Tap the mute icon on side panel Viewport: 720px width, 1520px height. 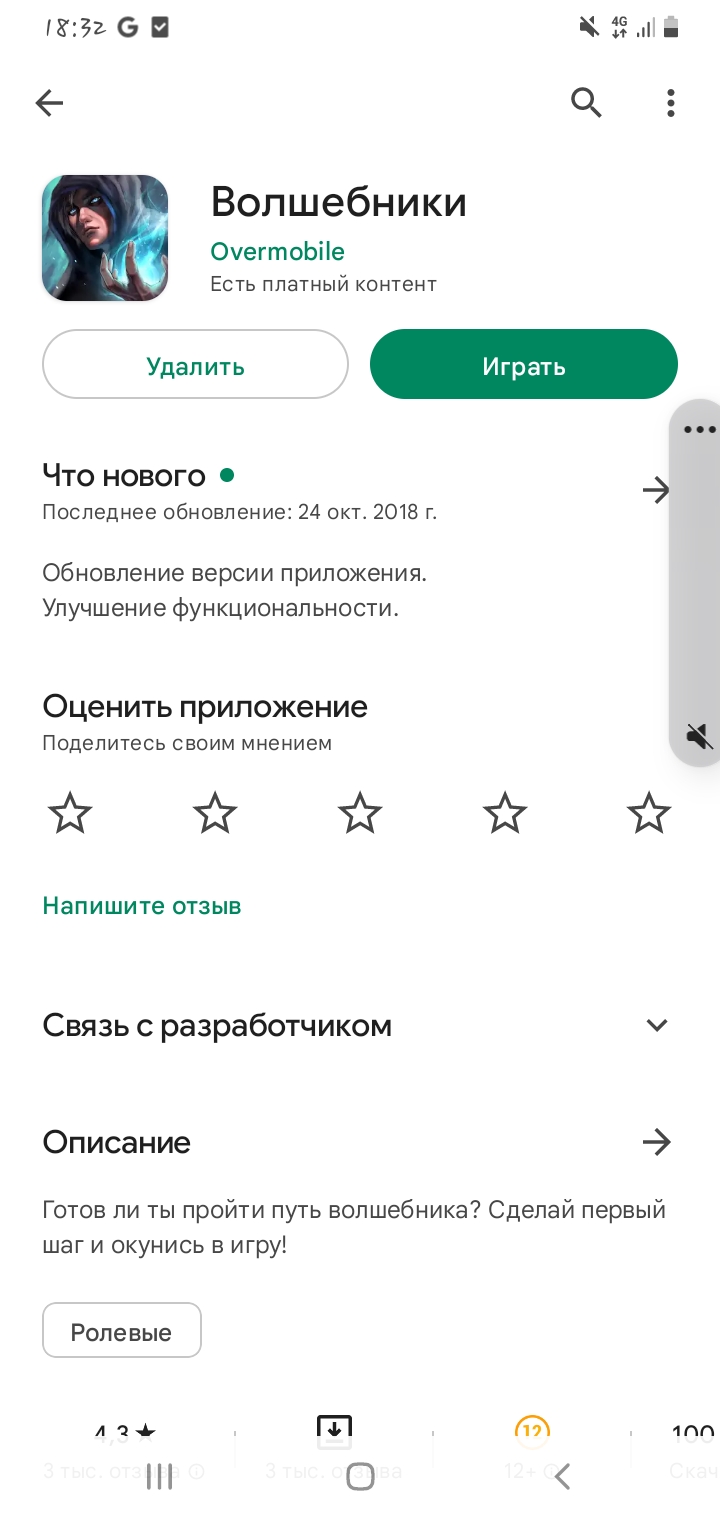tap(699, 738)
